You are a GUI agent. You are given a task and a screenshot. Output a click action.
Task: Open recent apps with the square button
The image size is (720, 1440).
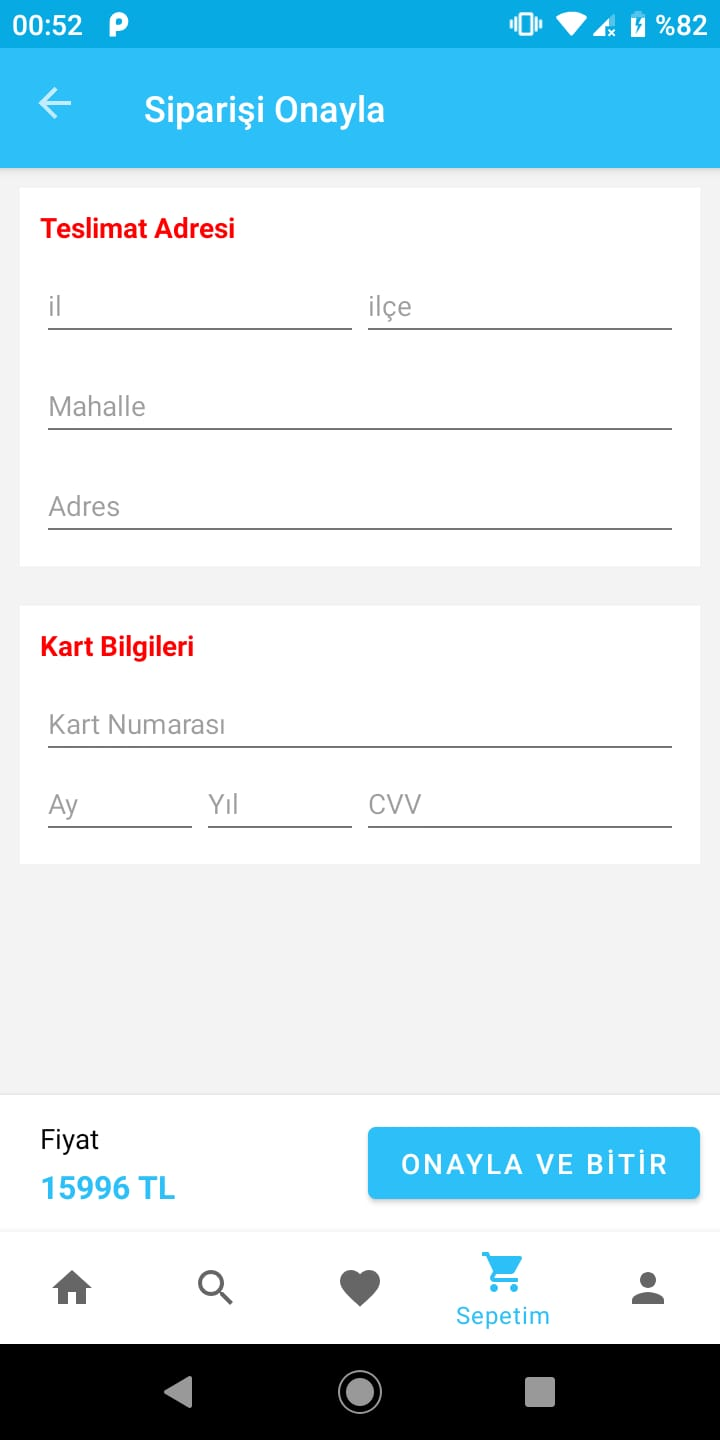click(539, 1391)
